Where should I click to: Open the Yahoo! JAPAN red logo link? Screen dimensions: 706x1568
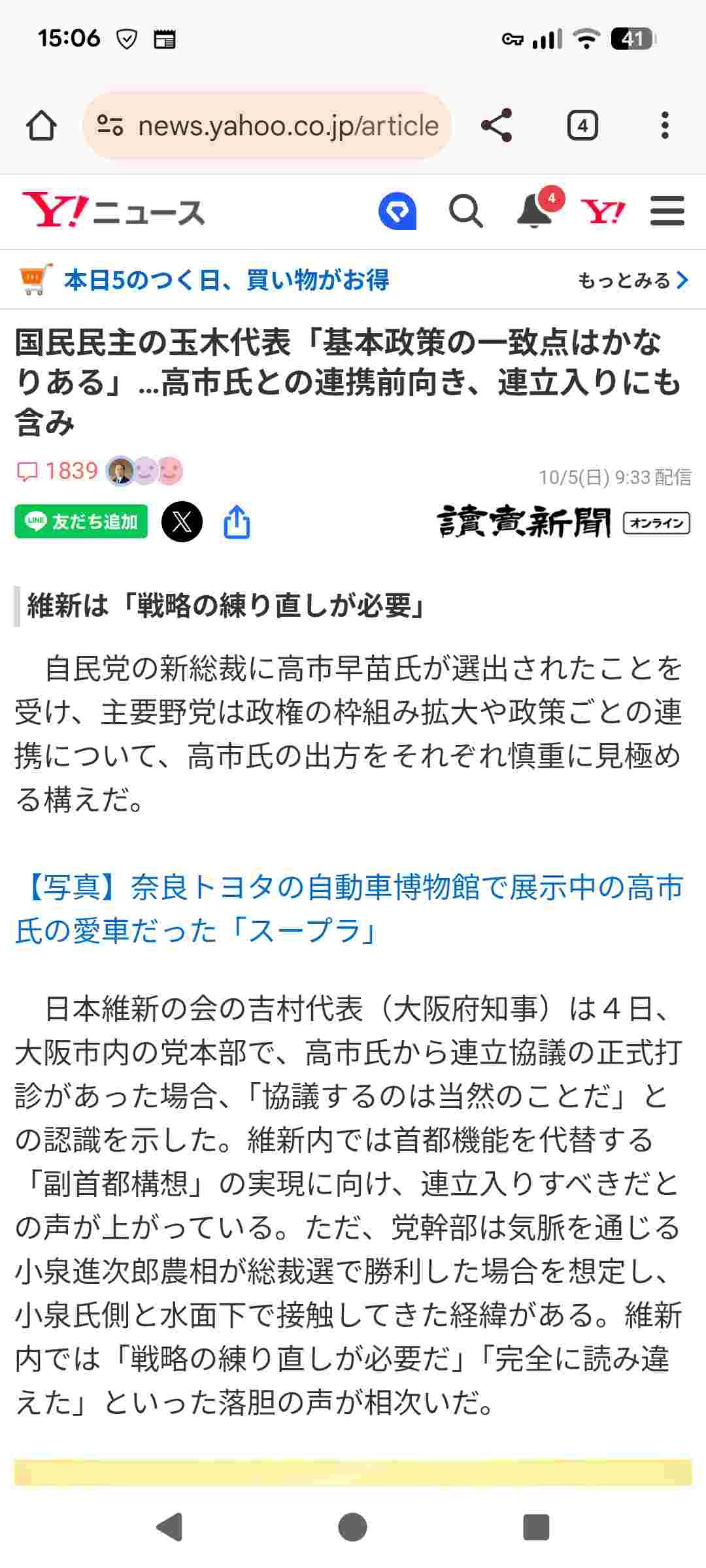[602, 211]
